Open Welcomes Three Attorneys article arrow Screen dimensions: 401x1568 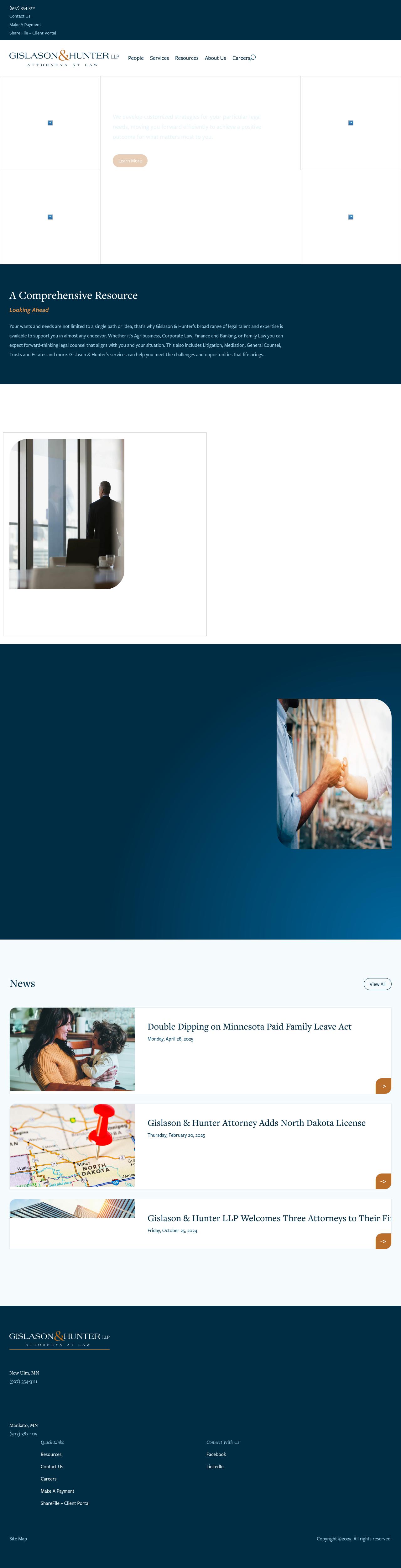(x=383, y=1241)
